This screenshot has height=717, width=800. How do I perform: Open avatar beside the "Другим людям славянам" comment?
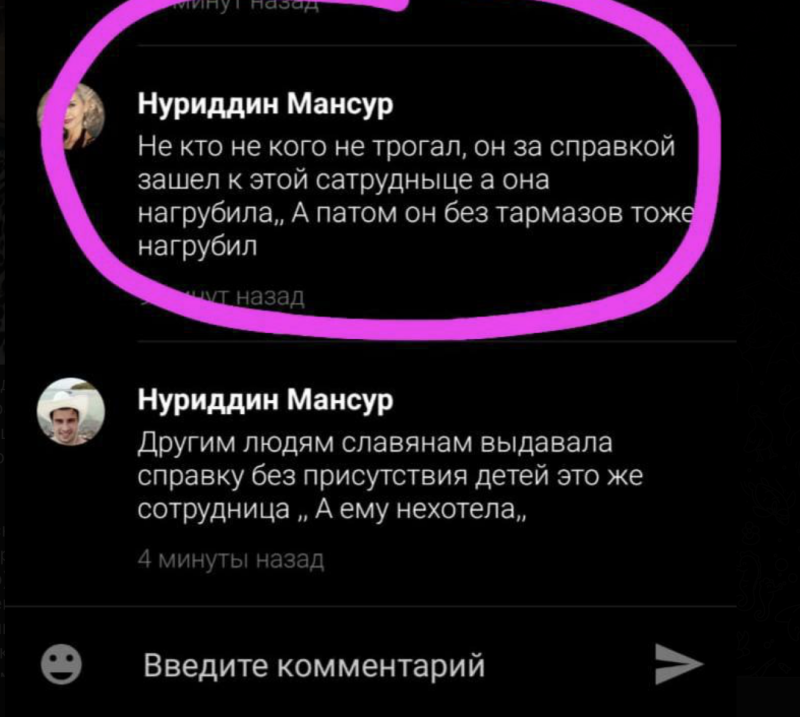(x=72, y=409)
